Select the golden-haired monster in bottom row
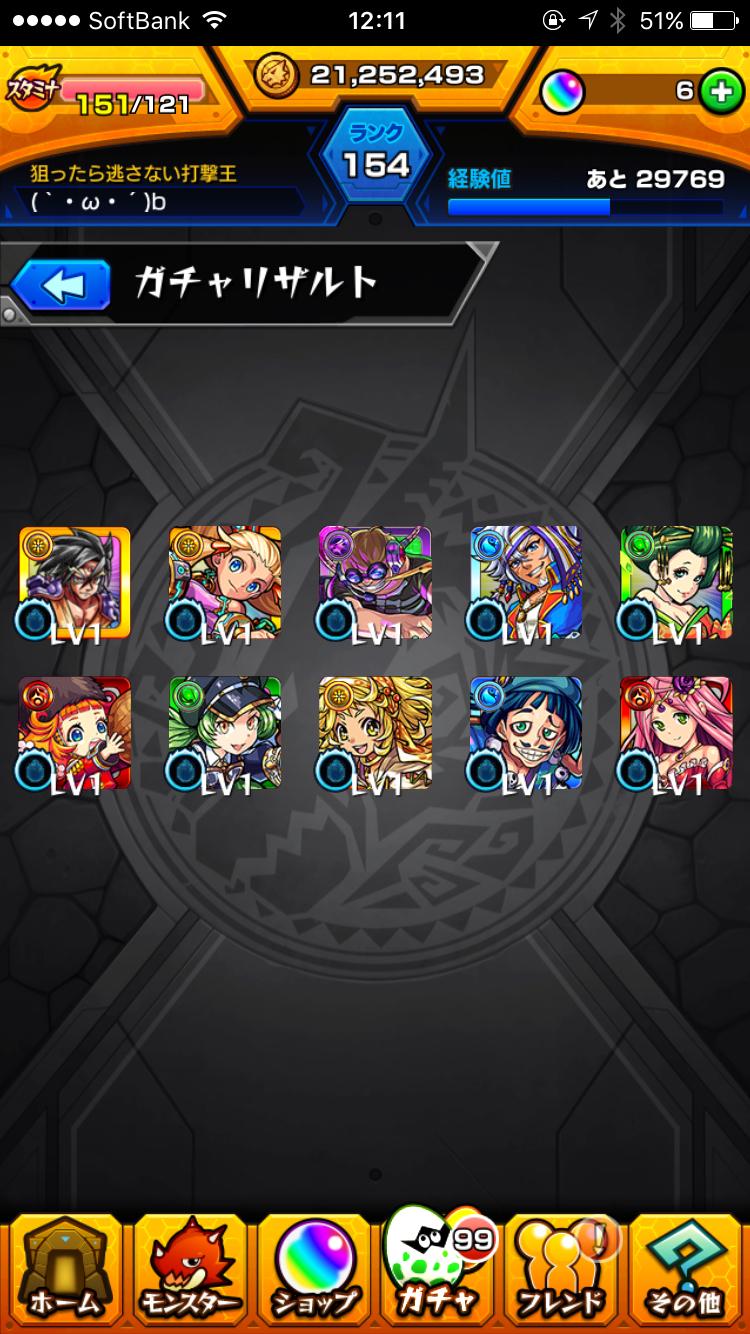This screenshot has width=750, height=1334. (375, 733)
